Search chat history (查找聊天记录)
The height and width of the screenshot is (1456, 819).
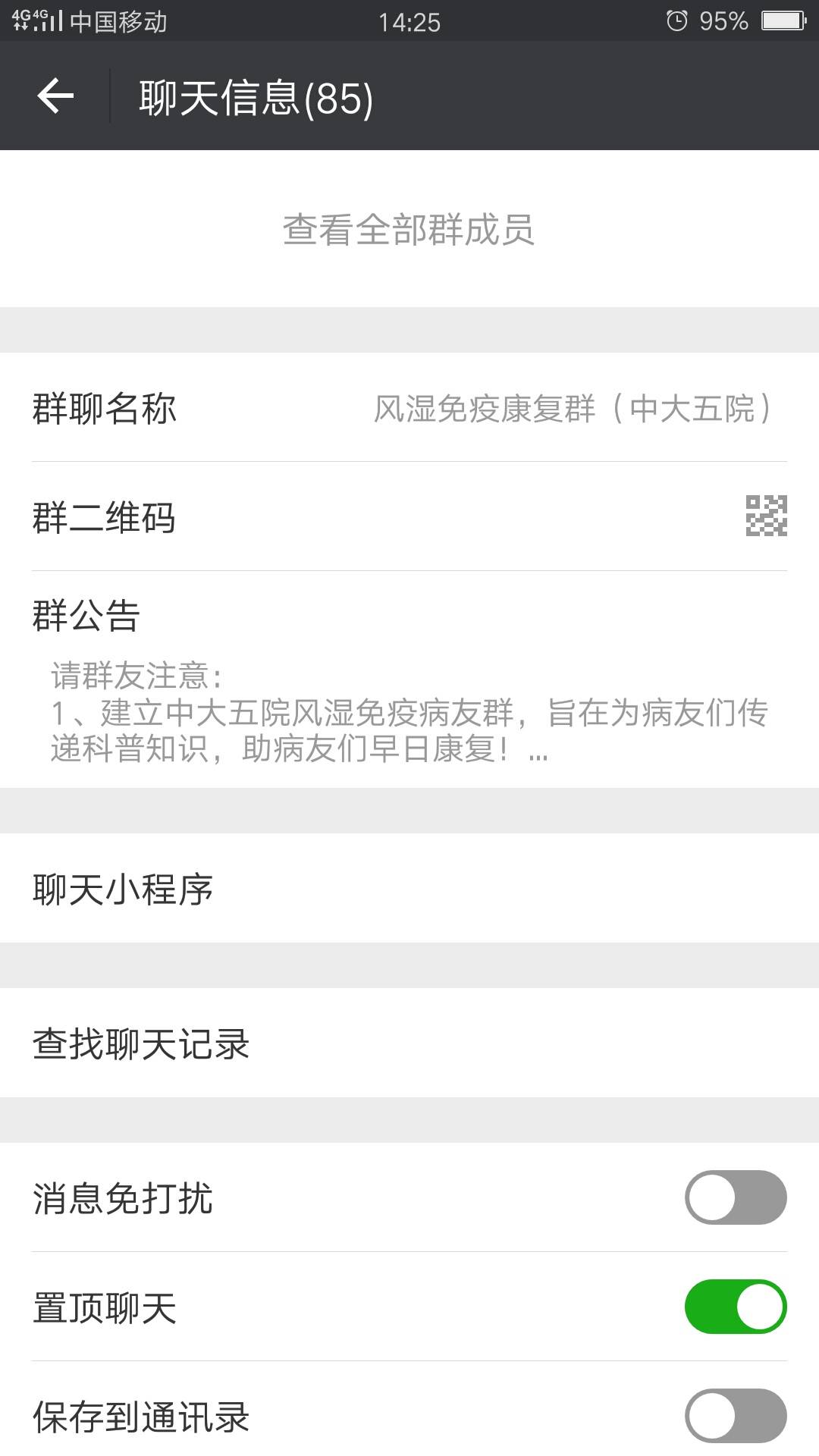pos(409,1043)
